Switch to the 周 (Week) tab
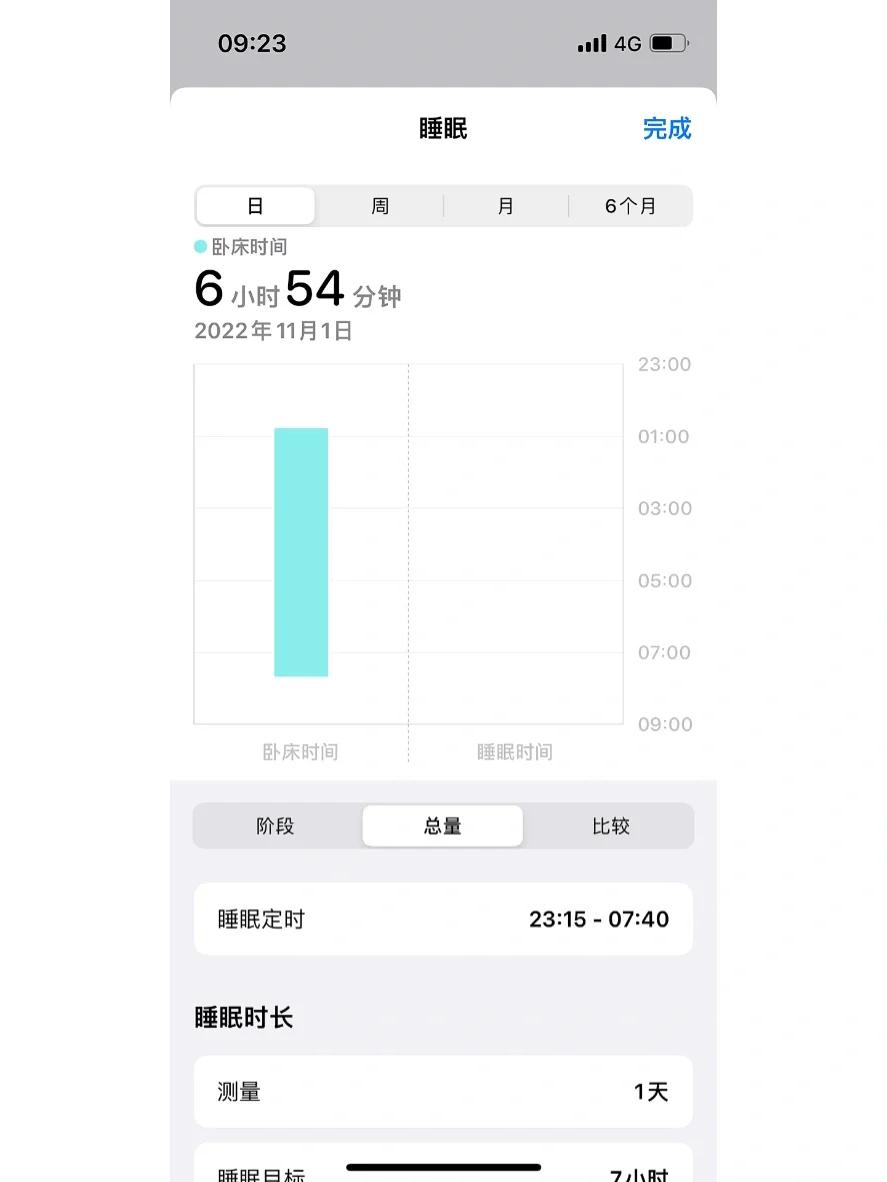Image resolution: width=887 pixels, height=1182 pixels. (x=380, y=205)
